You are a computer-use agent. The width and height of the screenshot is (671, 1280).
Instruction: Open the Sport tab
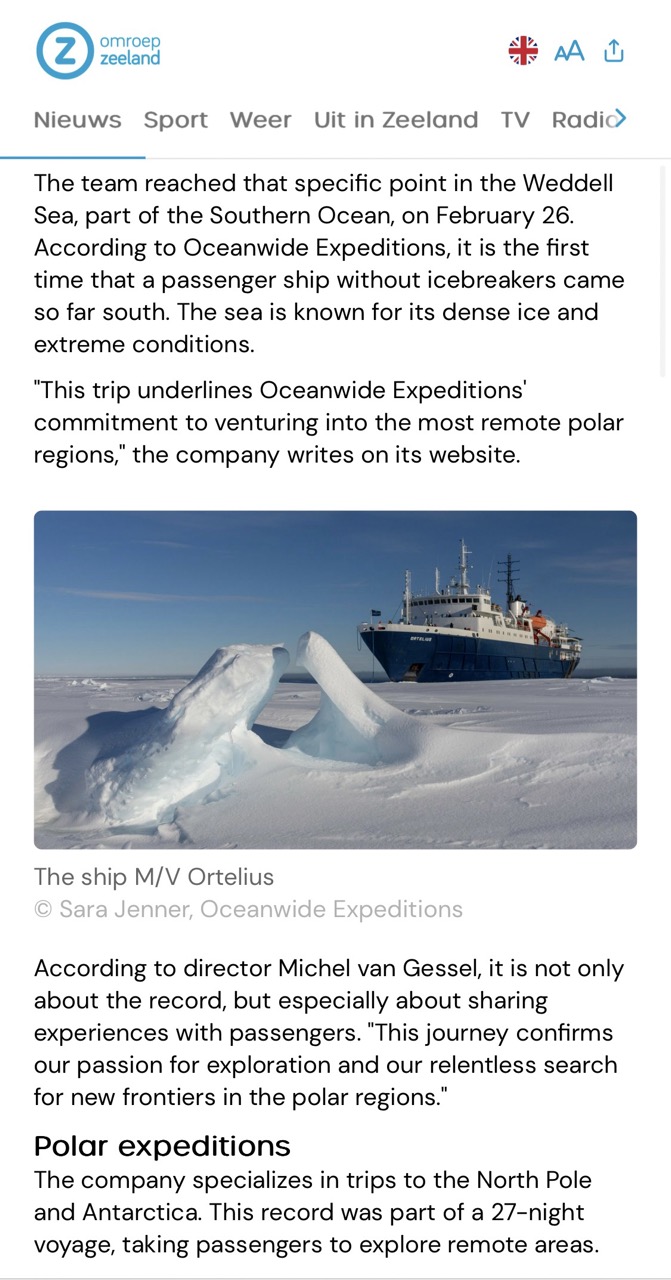(x=176, y=120)
